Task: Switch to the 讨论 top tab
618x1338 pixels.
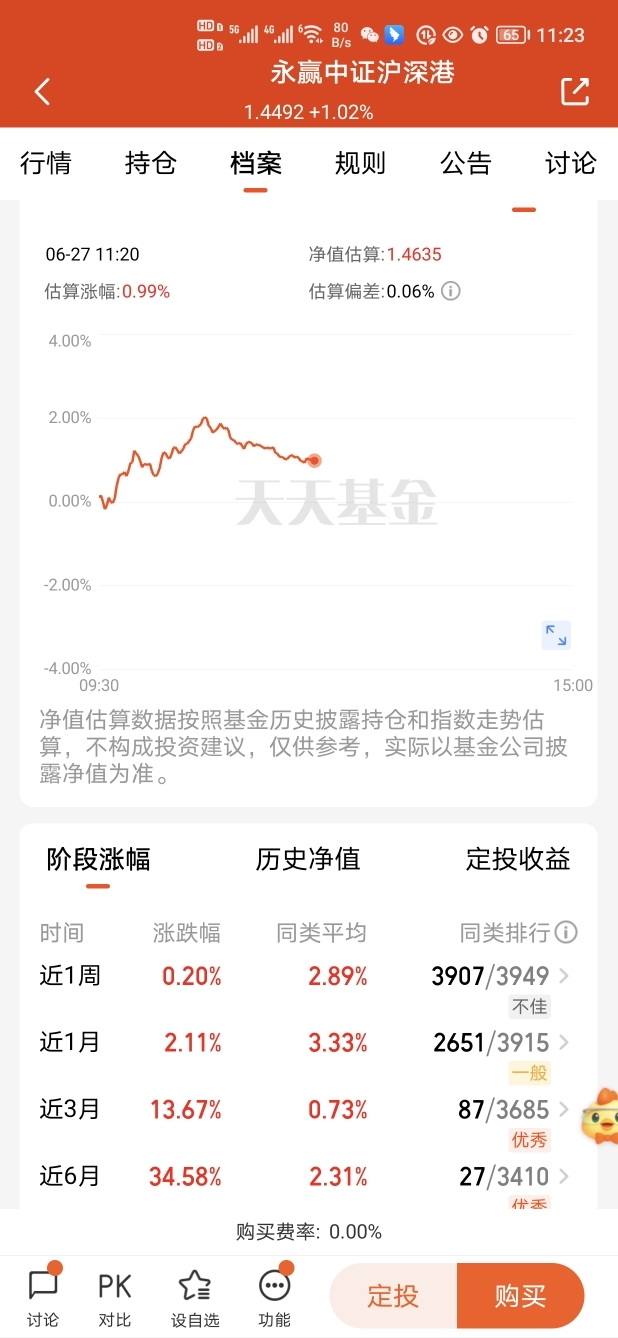Action: pyautogui.click(x=571, y=163)
